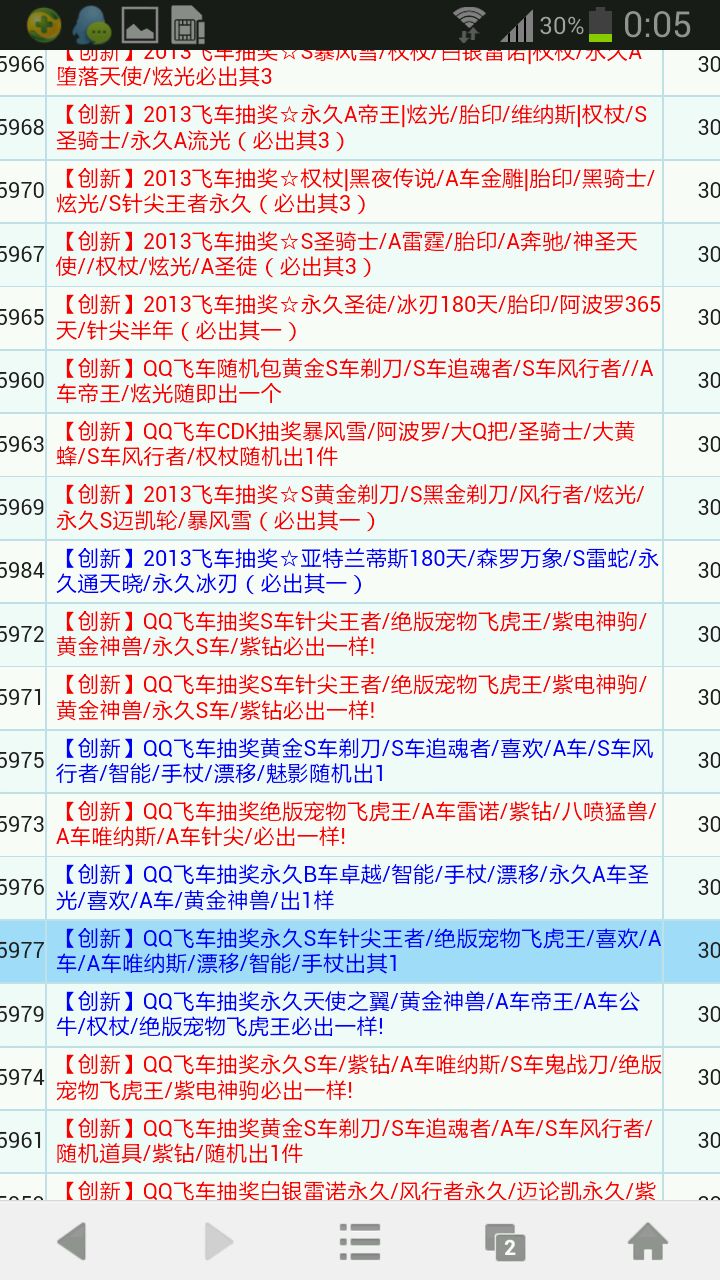Screen dimensions: 720x1280
Task: Open item 5970 权杖|黑夜传说 link
Action: coord(355,191)
